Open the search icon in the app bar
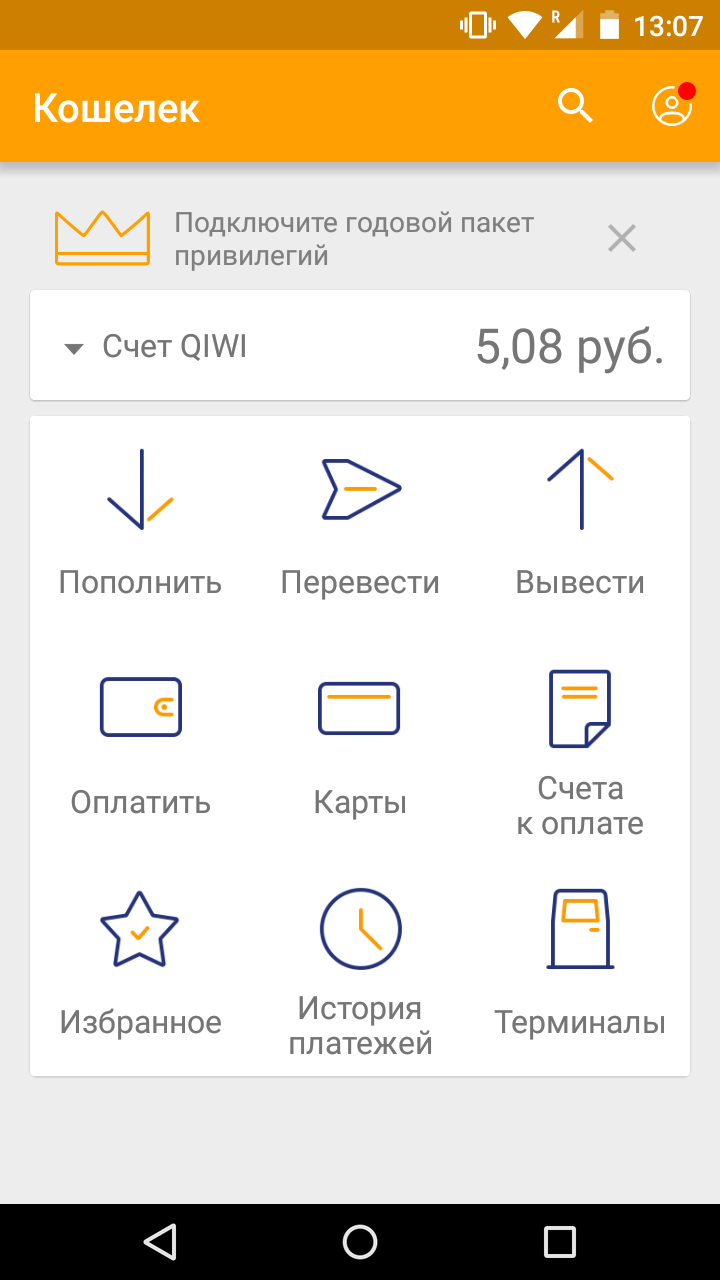Screen dimensions: 720x1280 point(575,105)
